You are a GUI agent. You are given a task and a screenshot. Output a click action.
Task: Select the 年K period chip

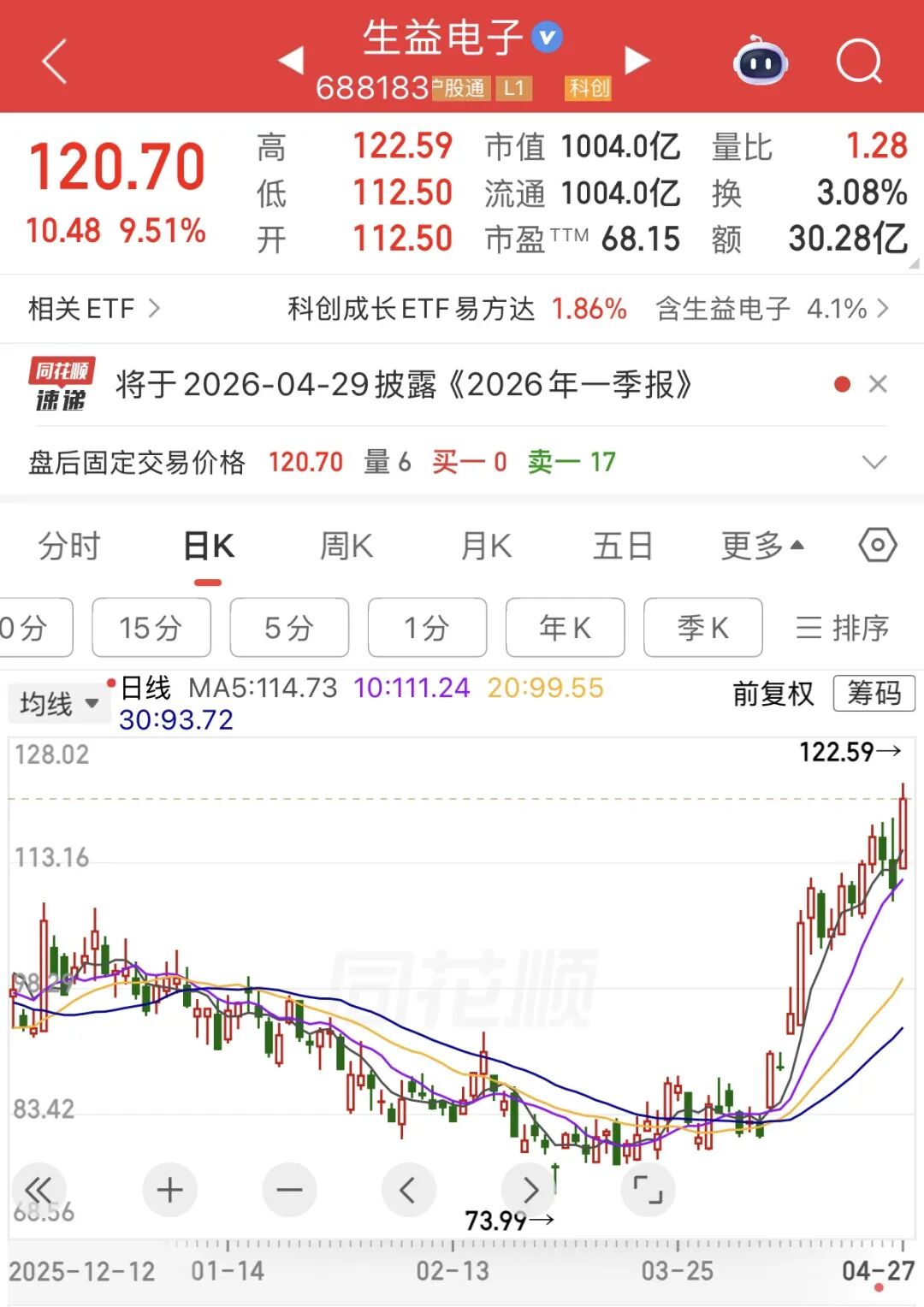(x=565, y=628)
